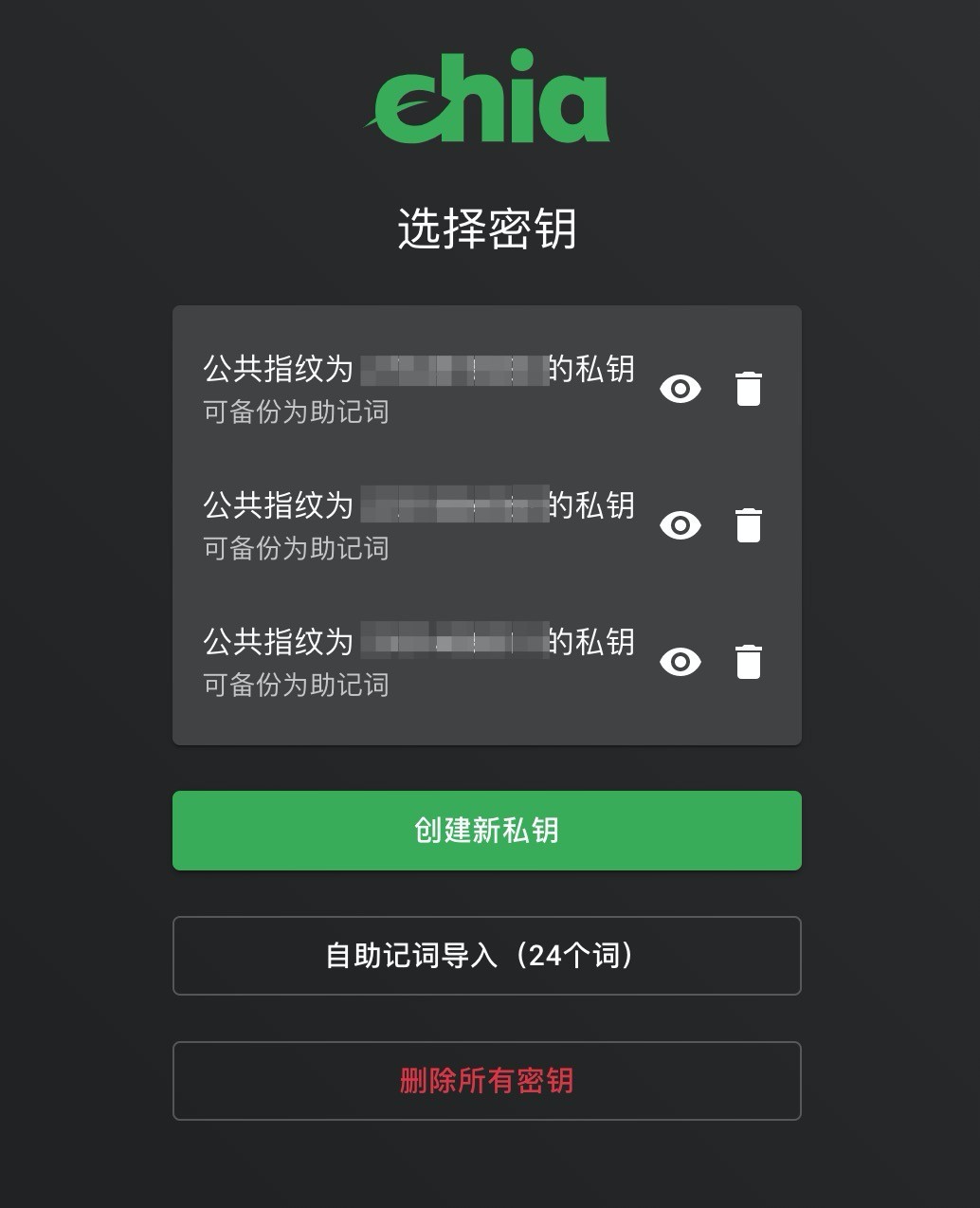The width and height of the screenshot is (980, 1208).
Task: Click the 选择密钥 page title
Action: pyautogui.click(x=489, y=228)
